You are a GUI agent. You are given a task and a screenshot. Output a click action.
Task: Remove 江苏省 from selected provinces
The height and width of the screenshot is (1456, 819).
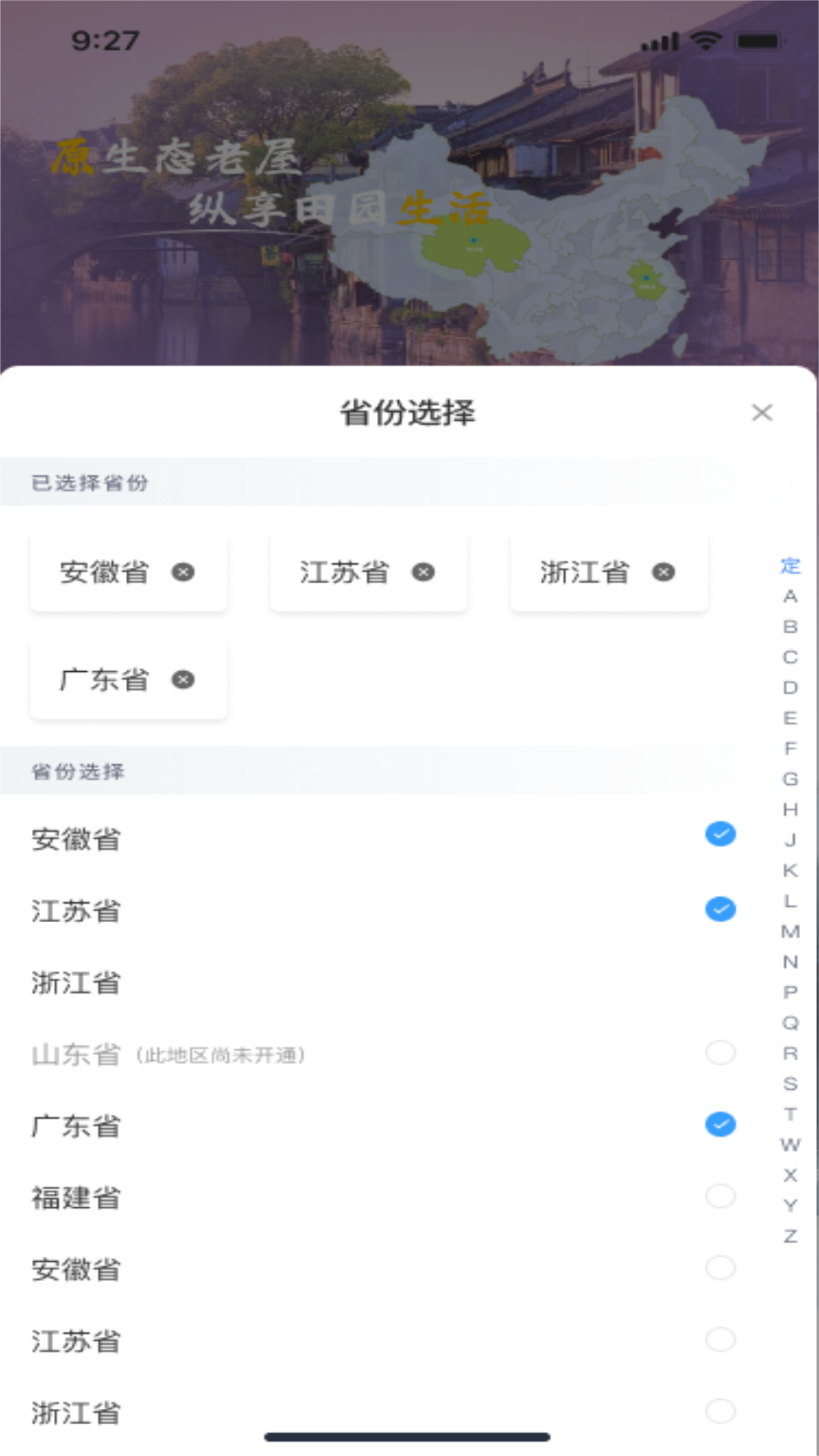point(422,574)
